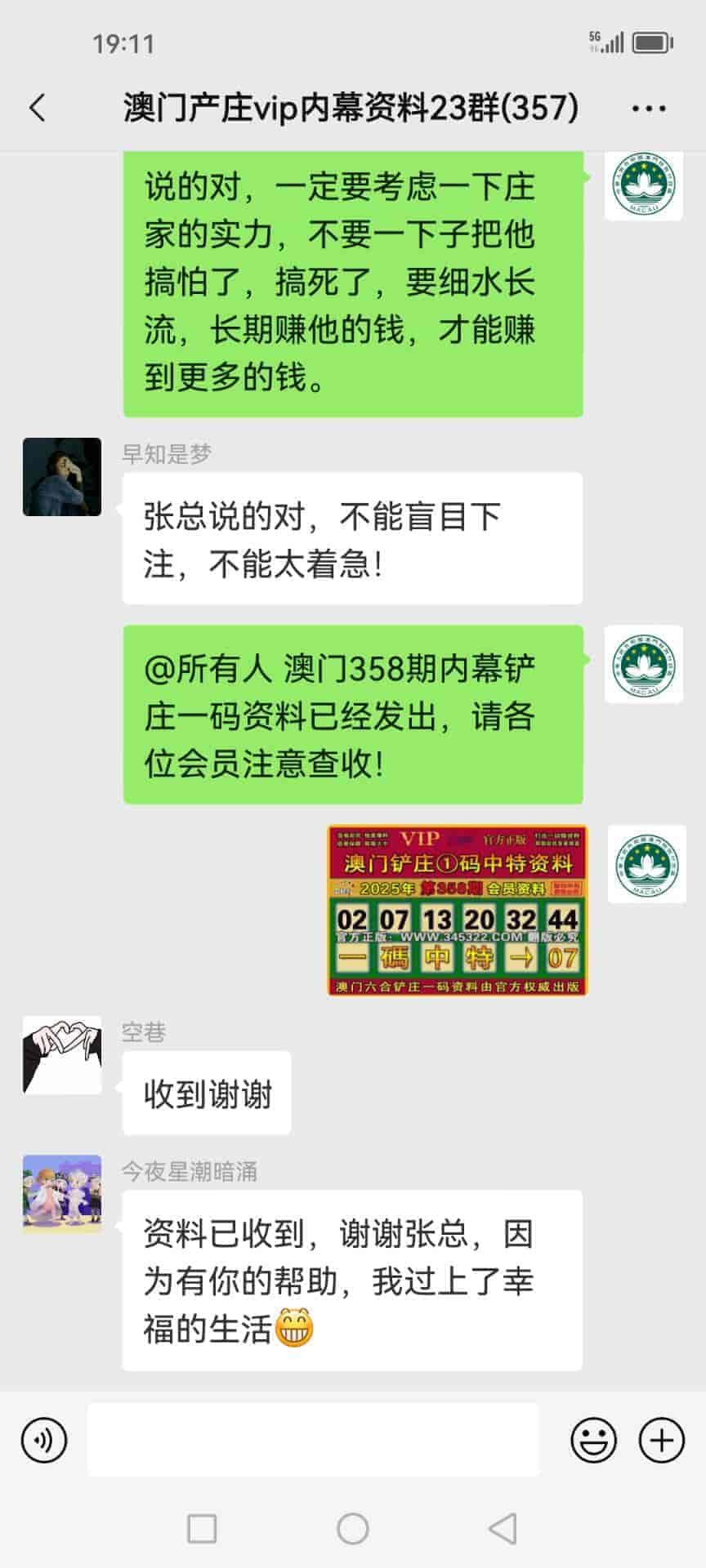Open 早知是梦's profile avatar

[x=62, y=477]
